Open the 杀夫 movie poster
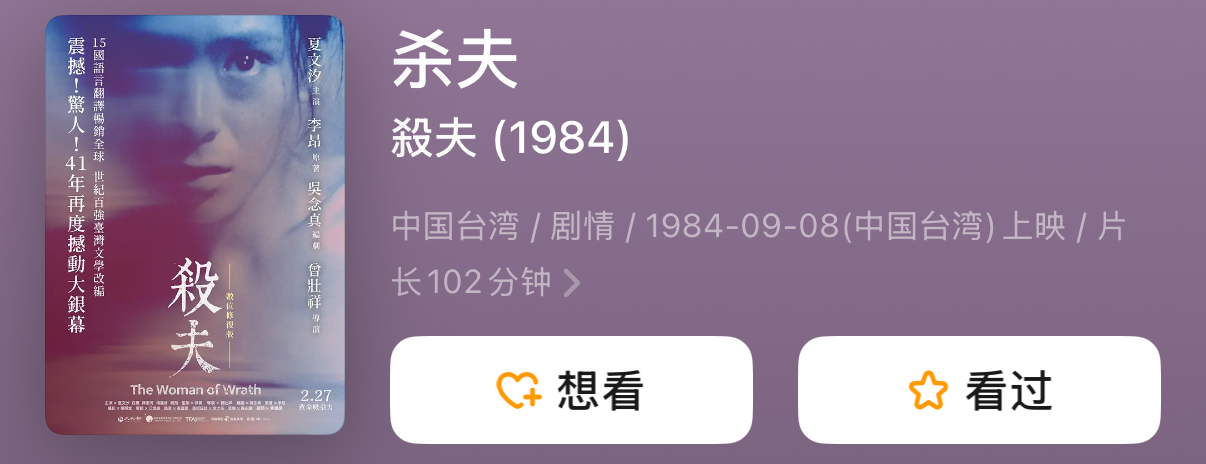 coord(195,225)
